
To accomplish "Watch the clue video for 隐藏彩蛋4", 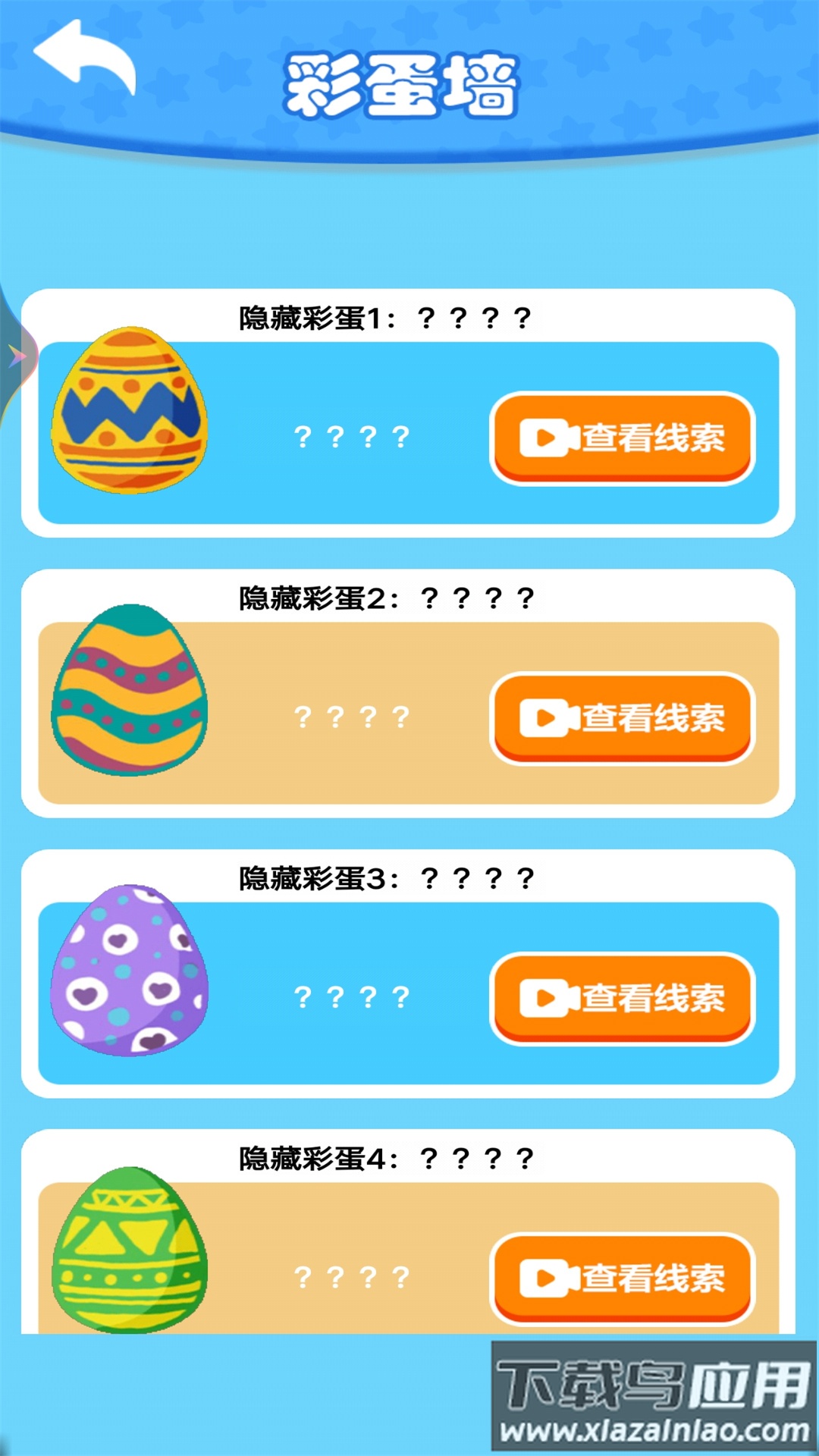I will pyautogui.click(x=622, y=1279).
